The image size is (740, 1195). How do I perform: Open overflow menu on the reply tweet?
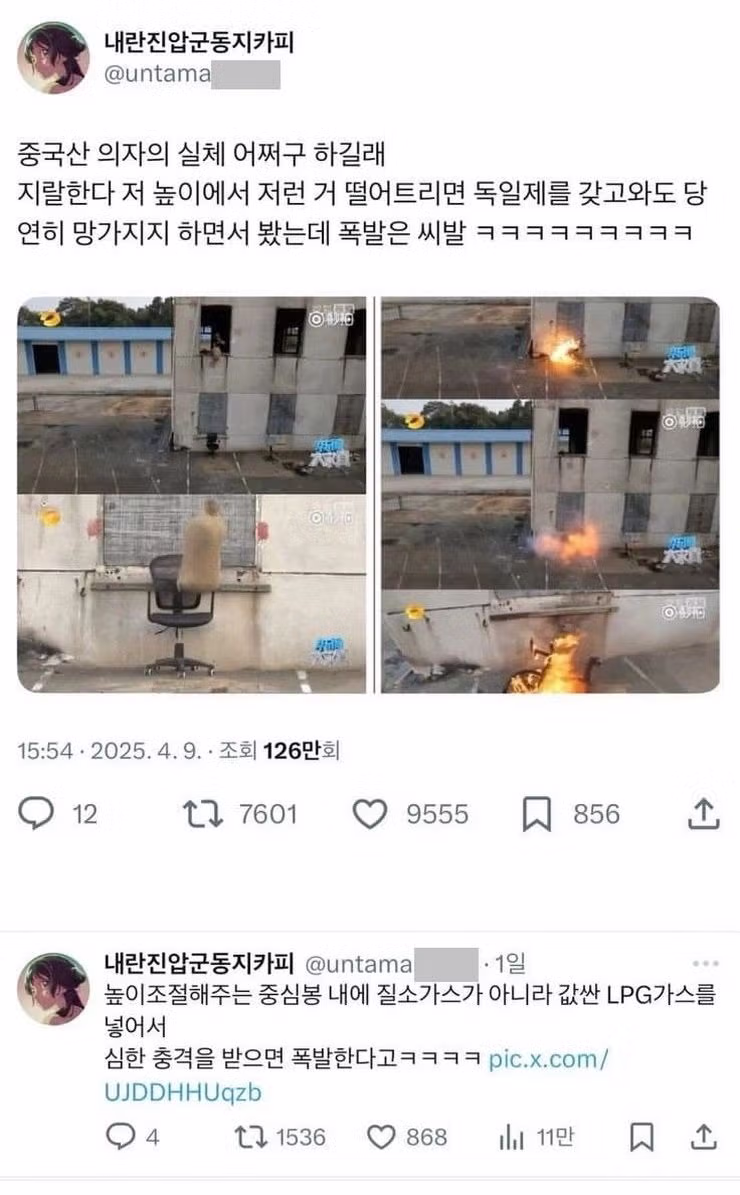pos(705,964)
